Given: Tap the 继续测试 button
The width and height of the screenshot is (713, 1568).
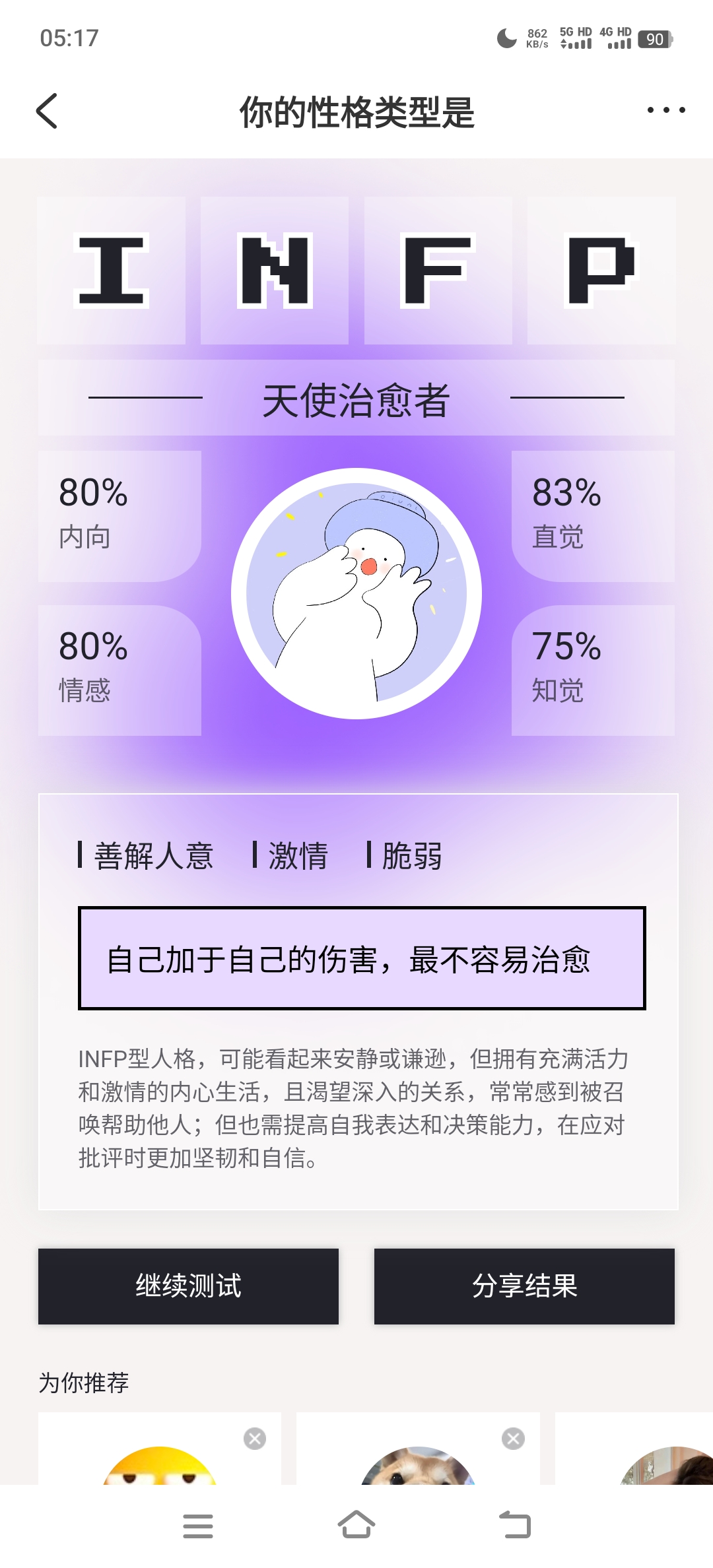Looking at the screenshot, I should point(188,1286).
